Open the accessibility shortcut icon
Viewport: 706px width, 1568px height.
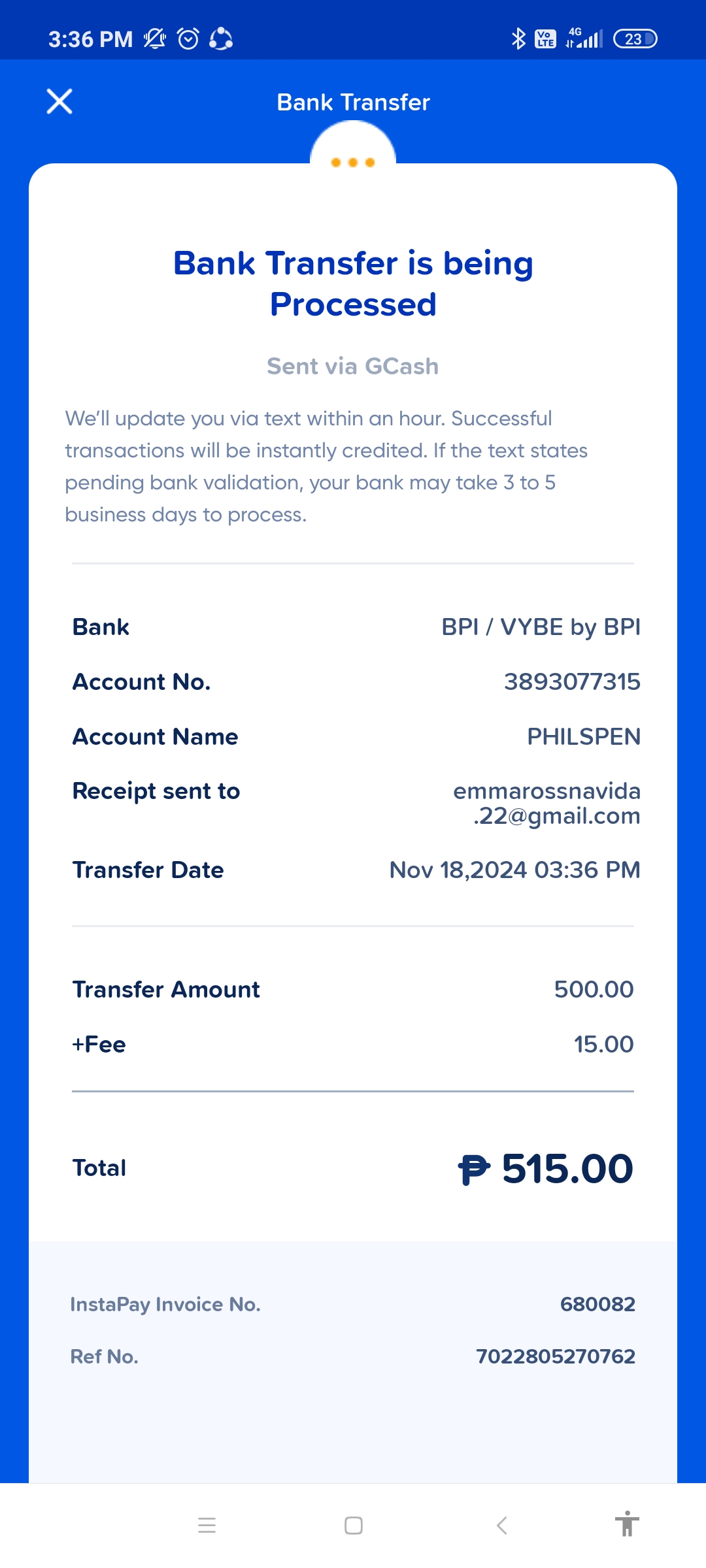[x=627, y=1524]
